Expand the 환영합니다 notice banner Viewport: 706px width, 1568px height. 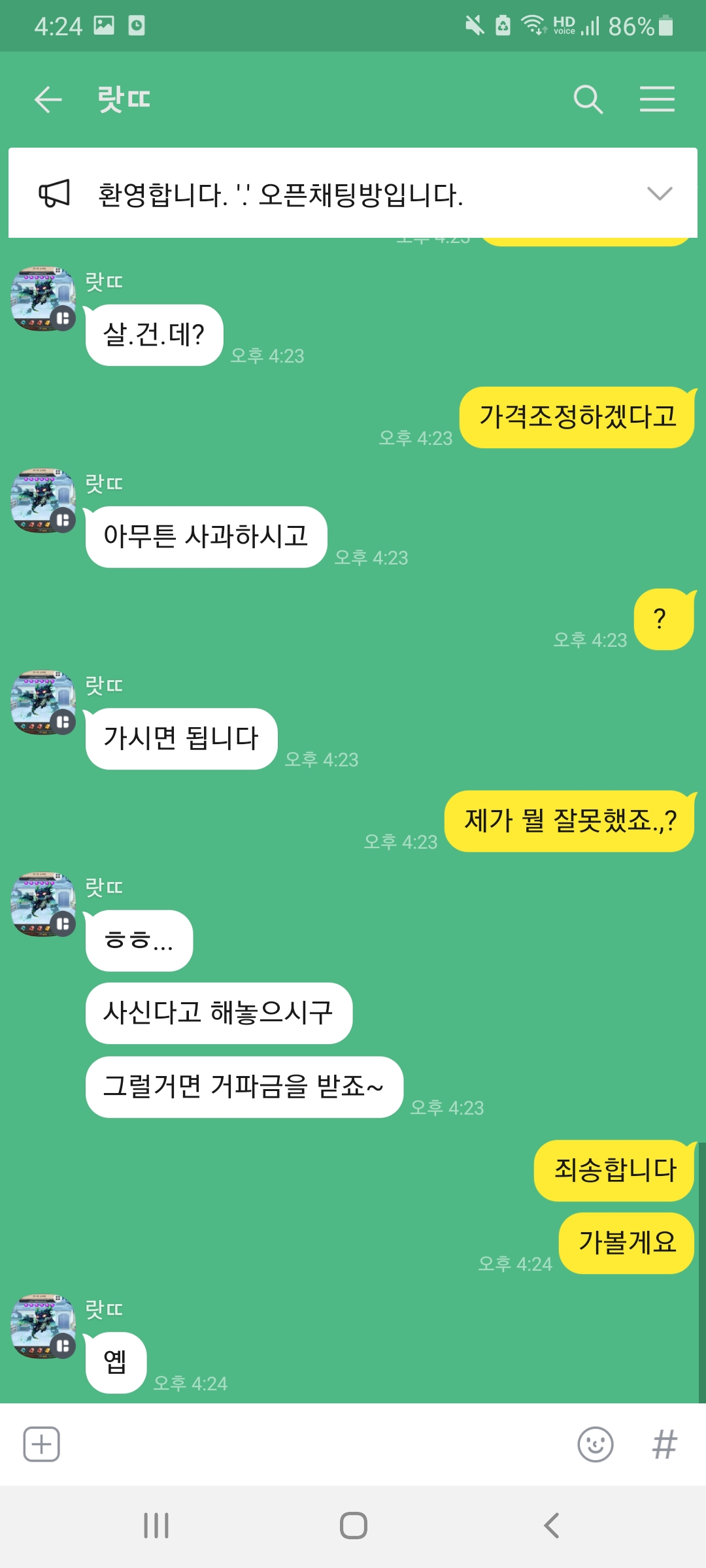point(659,193)
